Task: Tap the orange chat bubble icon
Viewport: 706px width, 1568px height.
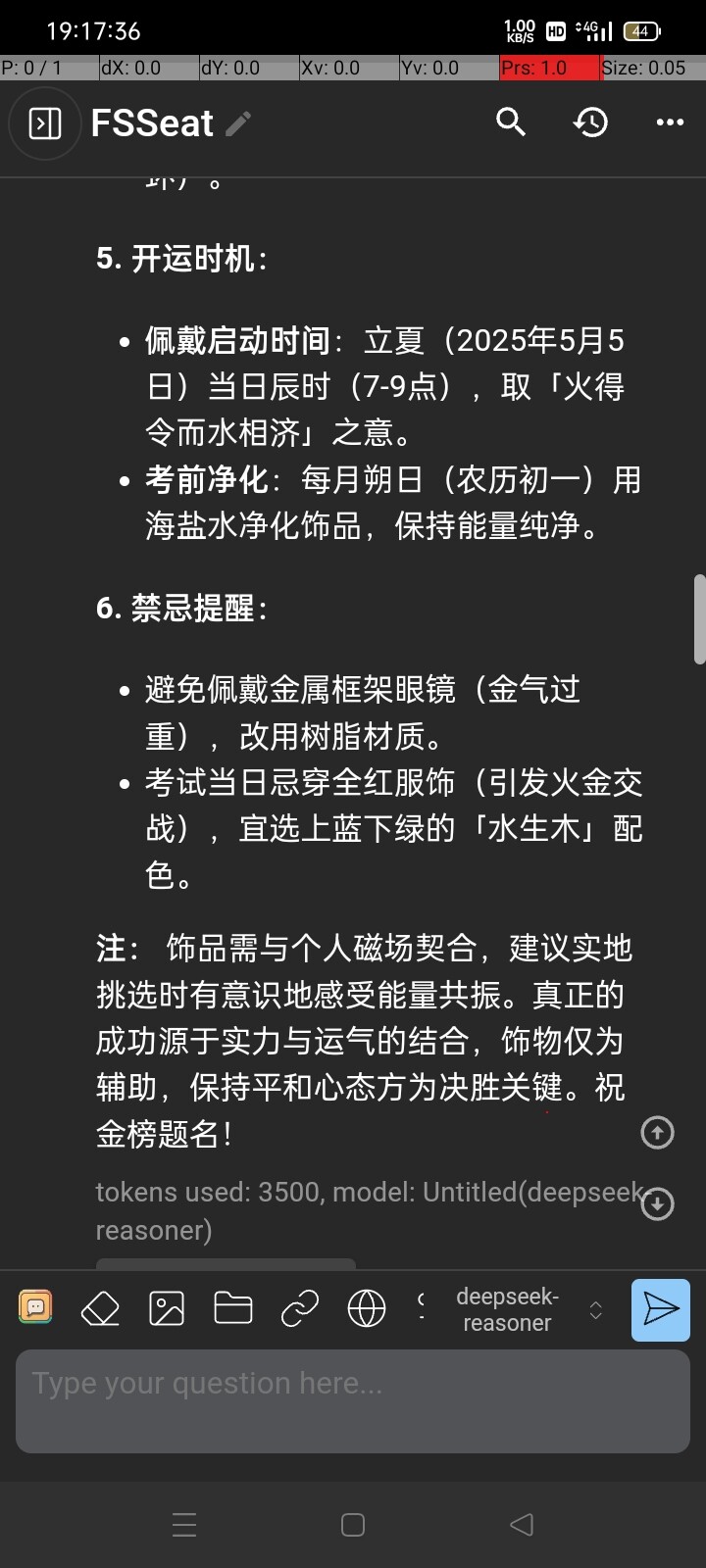Action: point(35,1307)
